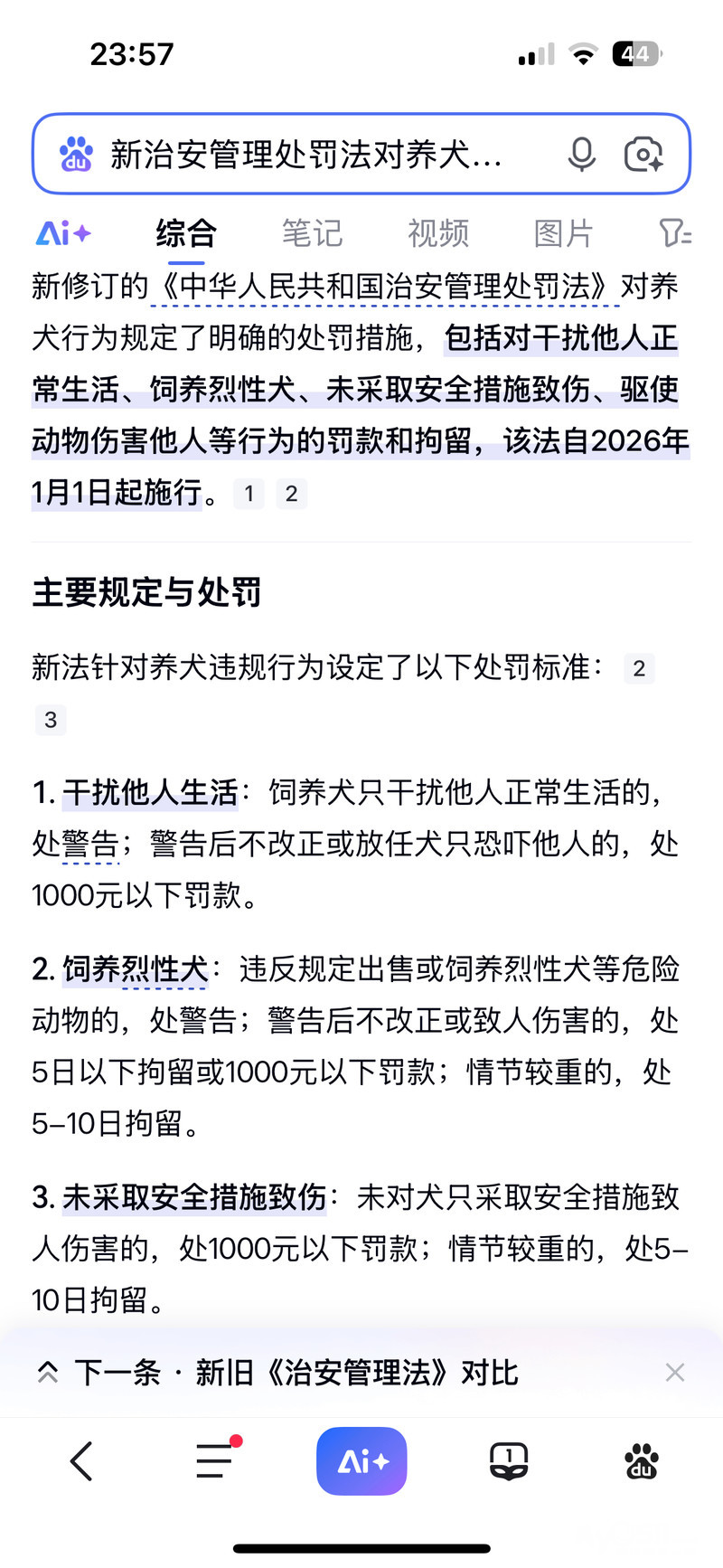Open the underlined 警告 term in item 1
The height and width of the screenshot is (1568, 723).
(x=90, y=845)
